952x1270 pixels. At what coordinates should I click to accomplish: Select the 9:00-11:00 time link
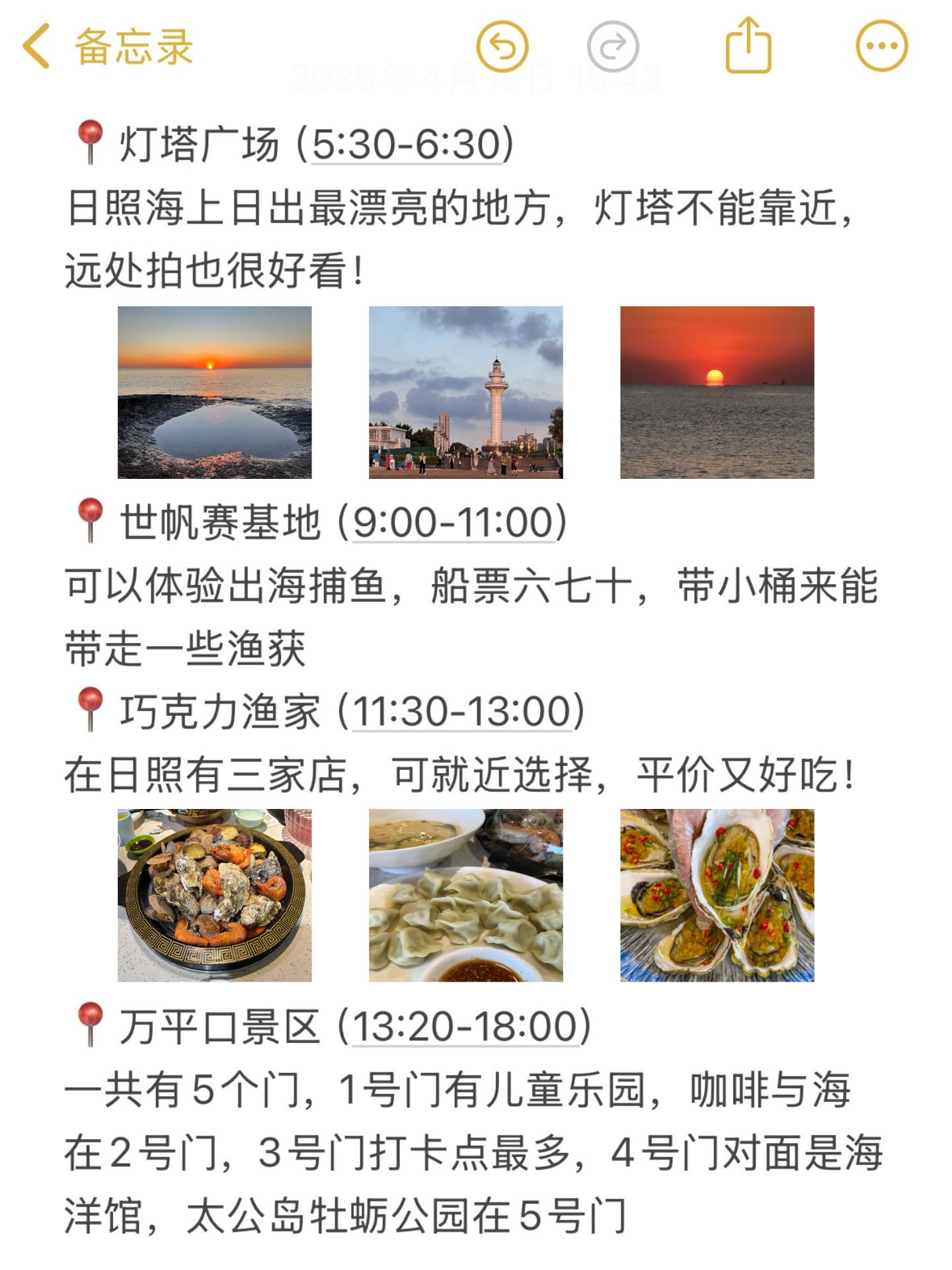coord(454,523)
